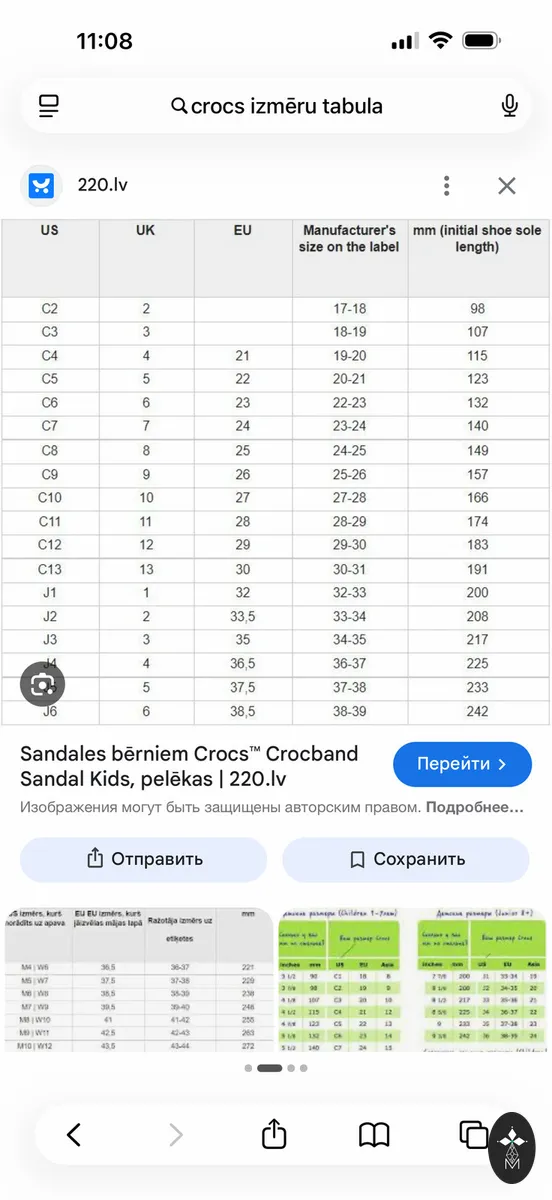Tap the Перейти button to visit the site

tap(462, 765)
